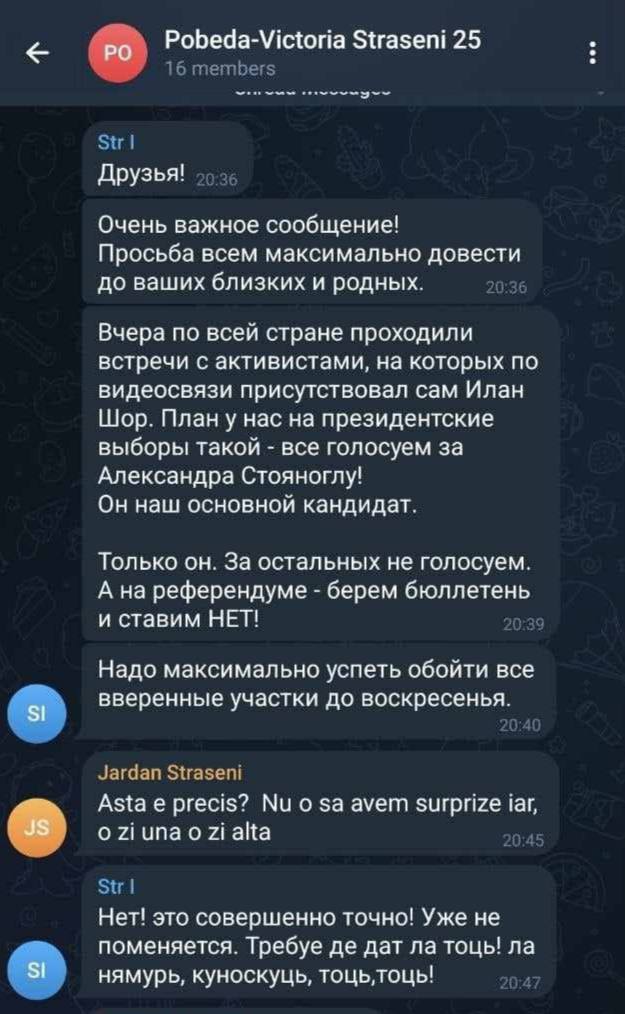Go back using the arrow icon
The height and width of the screenshot is (1014, 625).
[x=37, y=53]
